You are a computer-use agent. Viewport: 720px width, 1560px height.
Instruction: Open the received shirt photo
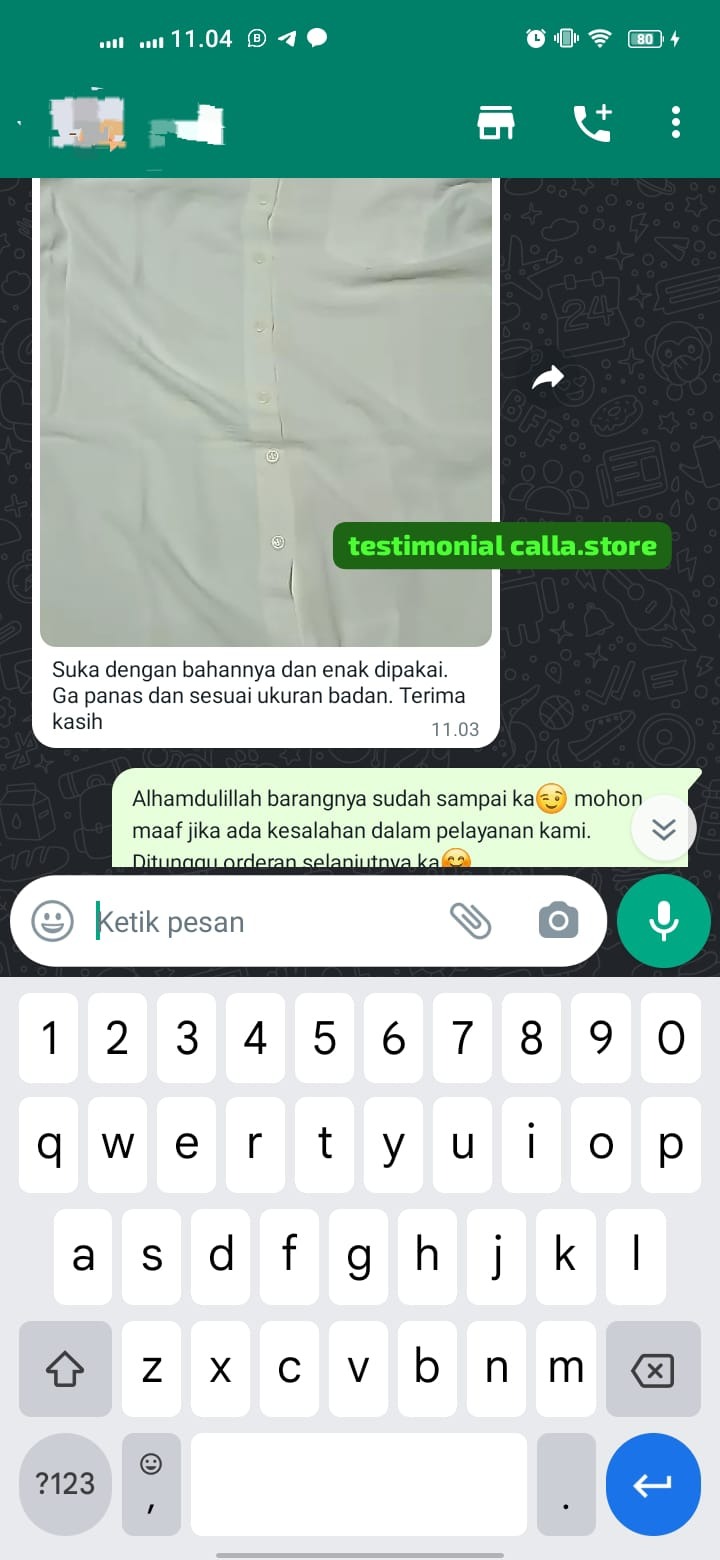(x=266, y=410)
